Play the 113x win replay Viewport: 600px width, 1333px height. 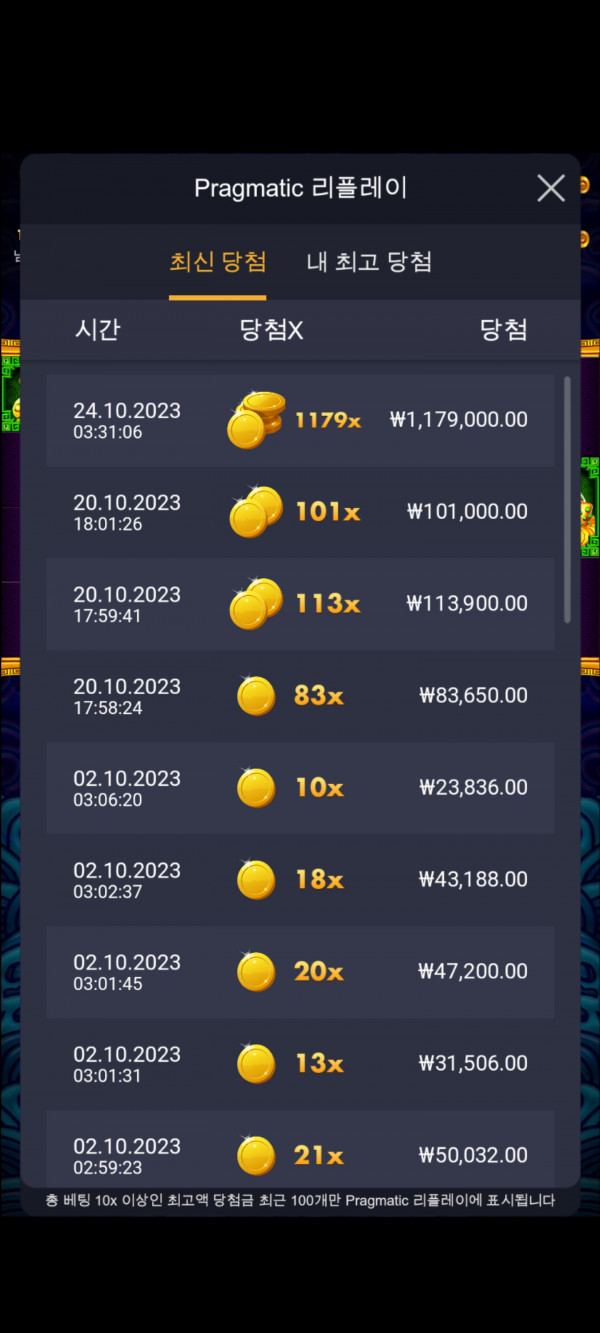tap(300, 604)
